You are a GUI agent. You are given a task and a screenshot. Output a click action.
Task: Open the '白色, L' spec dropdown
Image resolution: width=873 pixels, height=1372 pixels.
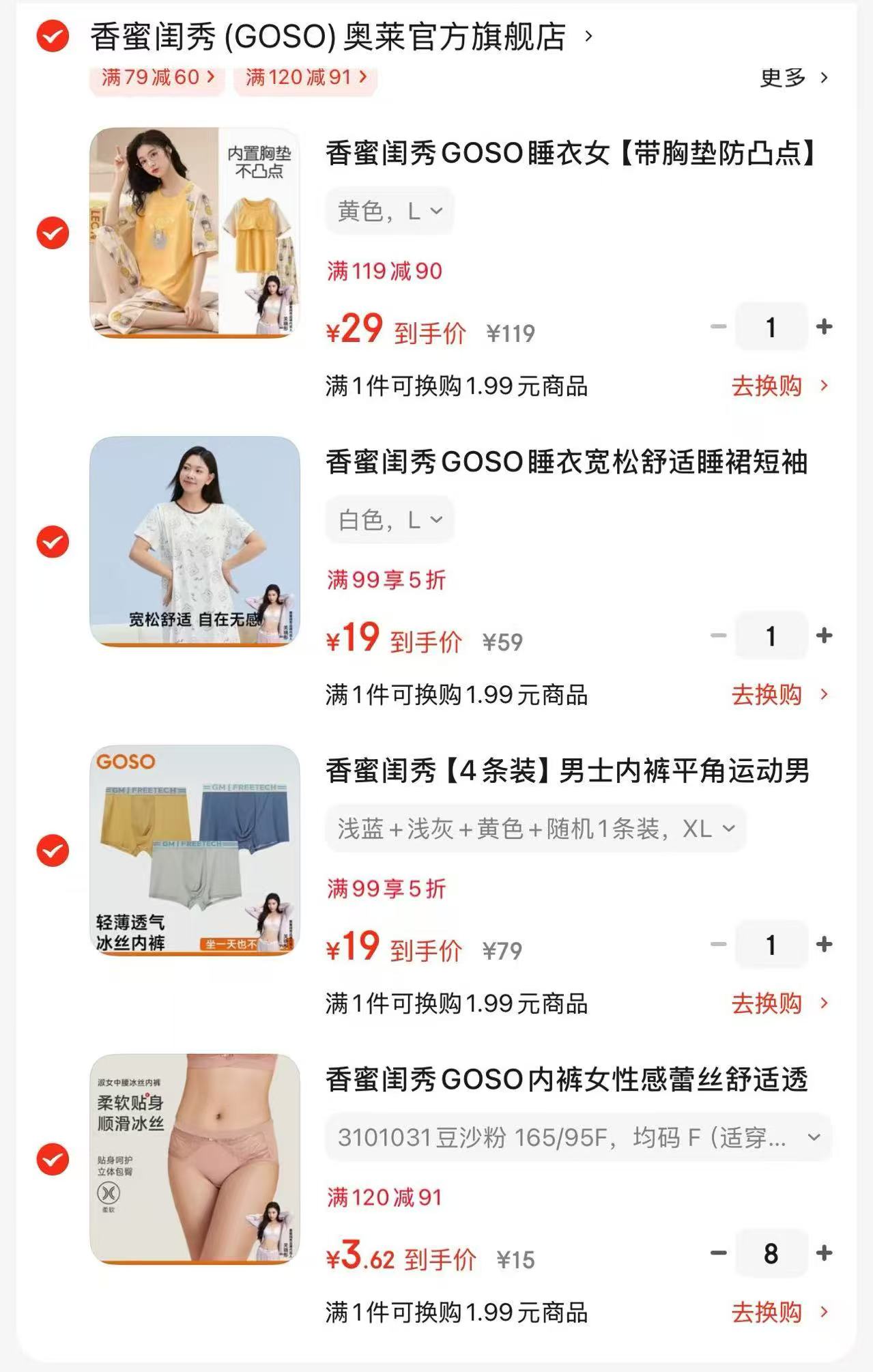pos(388,519)
